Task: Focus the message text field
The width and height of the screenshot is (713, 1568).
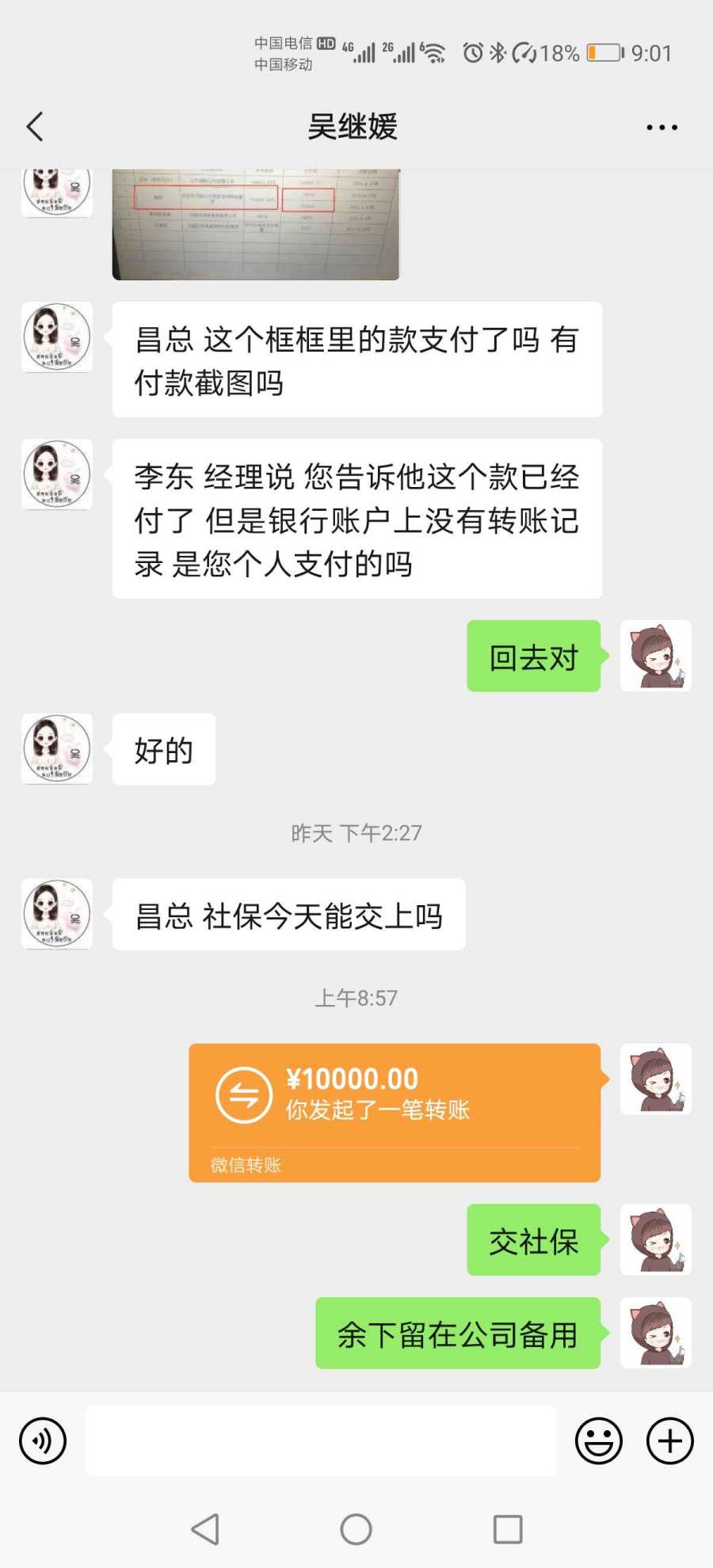Action: [x=320, y=1441]
